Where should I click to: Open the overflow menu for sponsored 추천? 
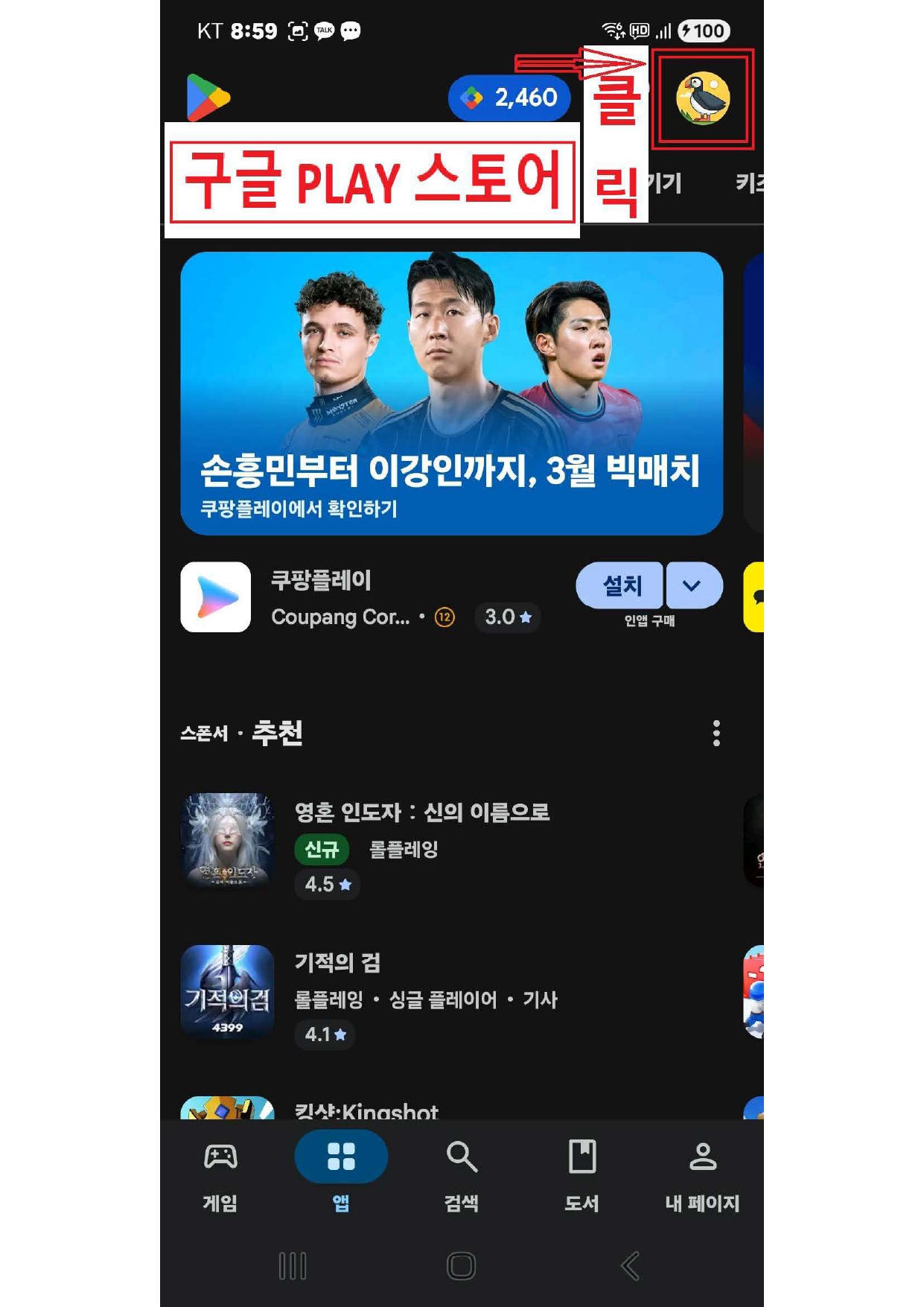coord(716,733)
